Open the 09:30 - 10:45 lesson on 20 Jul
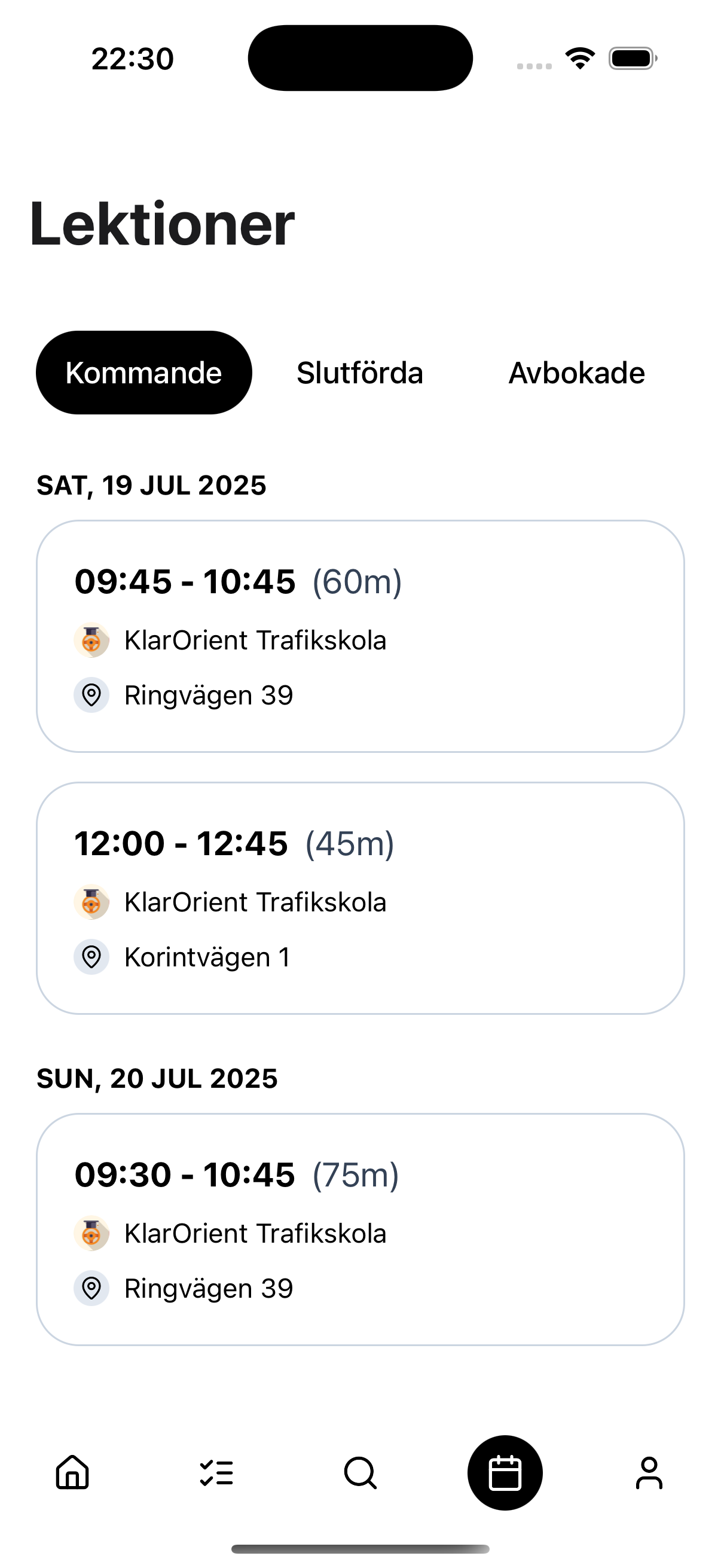 click(360, 1229)
